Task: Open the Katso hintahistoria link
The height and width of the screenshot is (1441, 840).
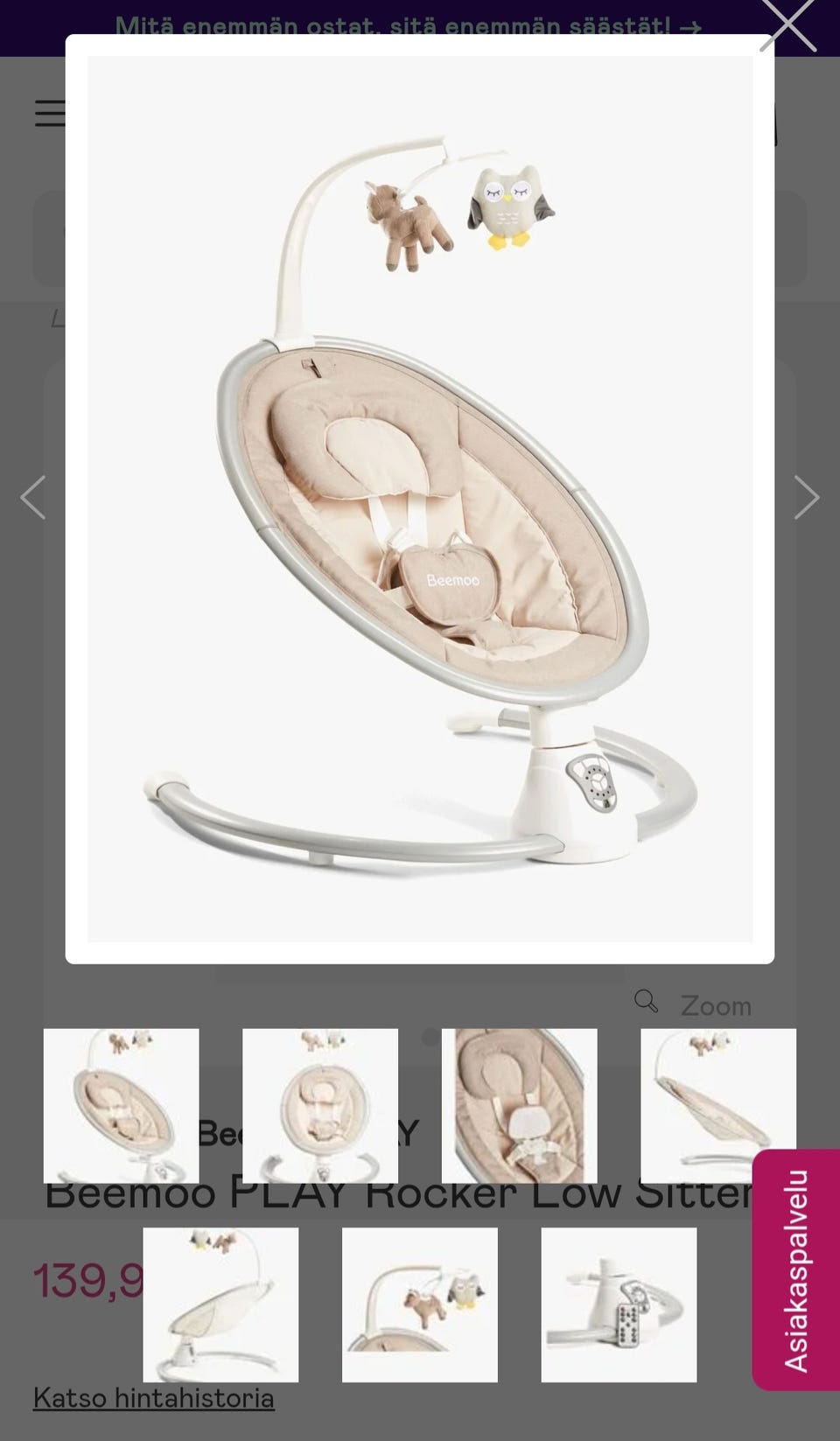Action: 154,1398
